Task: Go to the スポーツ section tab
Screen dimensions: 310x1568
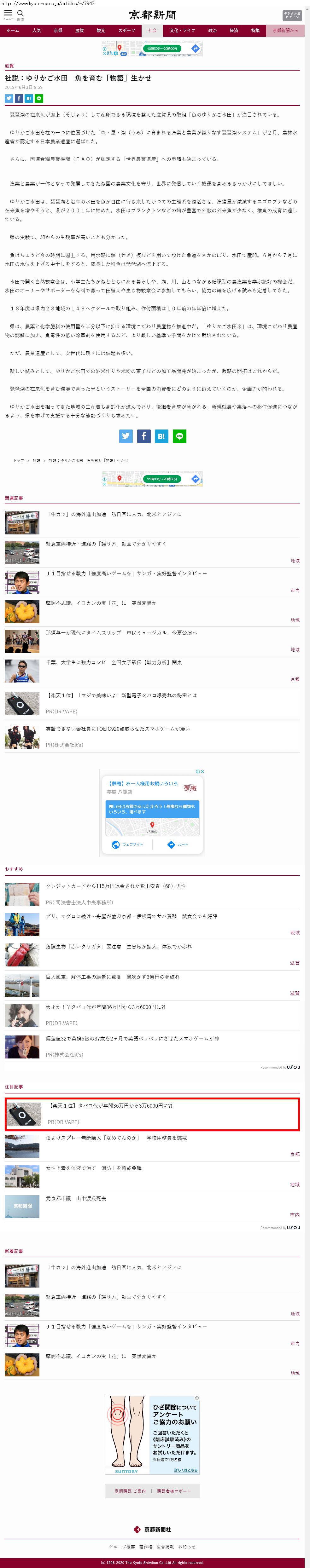Action: click(127, 31)
